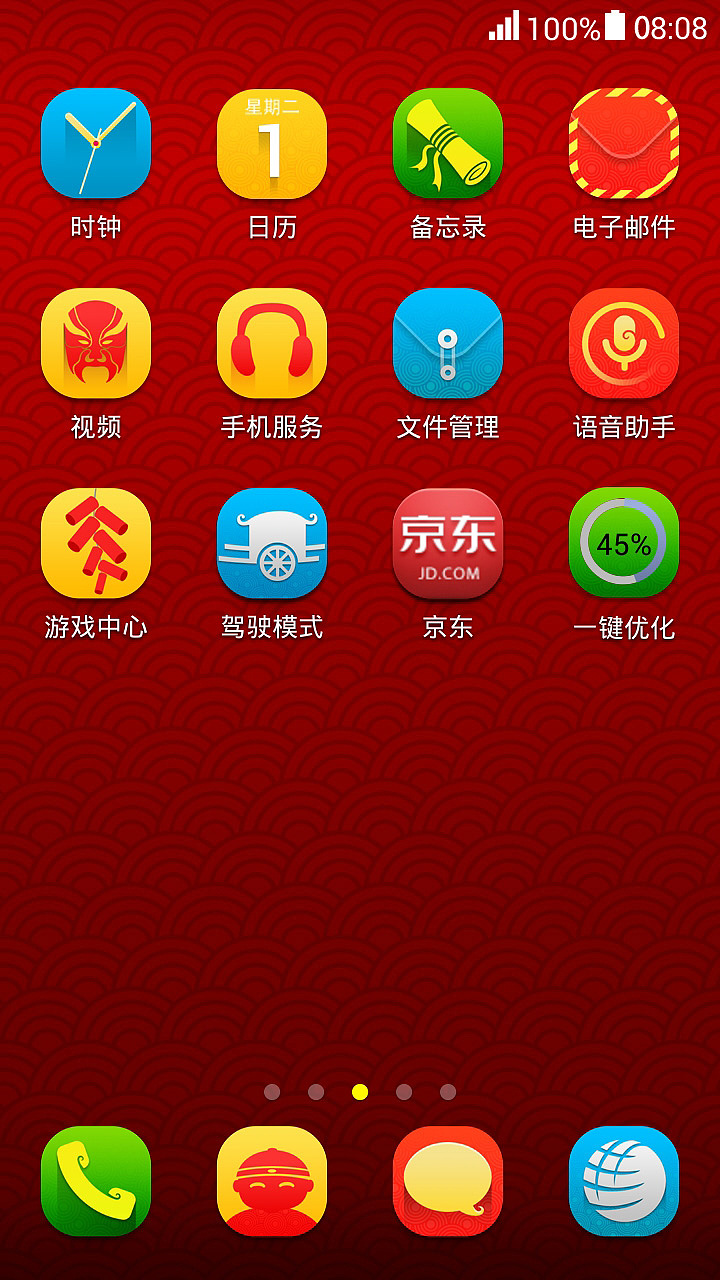The image size is (720, 1280).
Task: Open the 文件管理 file manager
Action: point(447,343)
